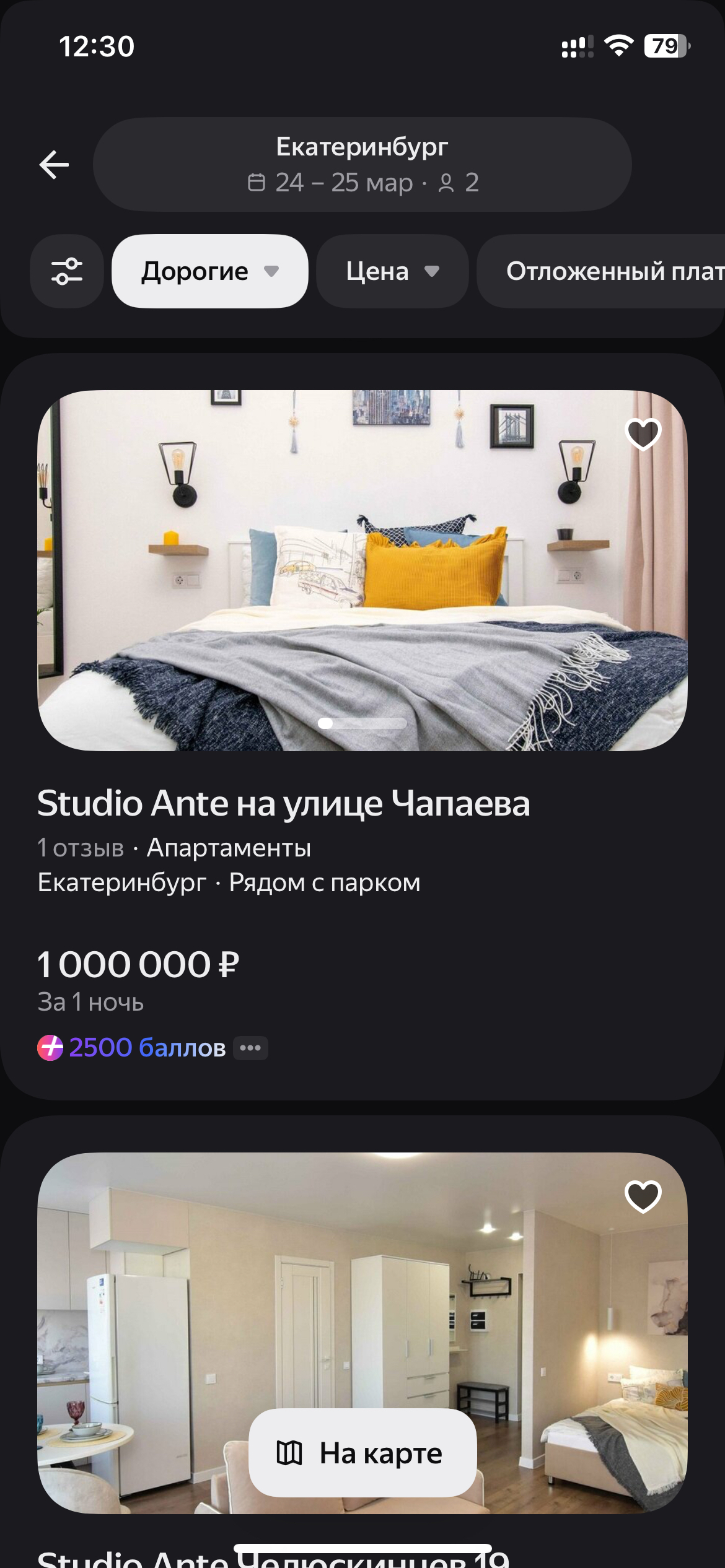
Task: Favorite Studio Ante на улице Чапаева
Action: coord(643,433)
